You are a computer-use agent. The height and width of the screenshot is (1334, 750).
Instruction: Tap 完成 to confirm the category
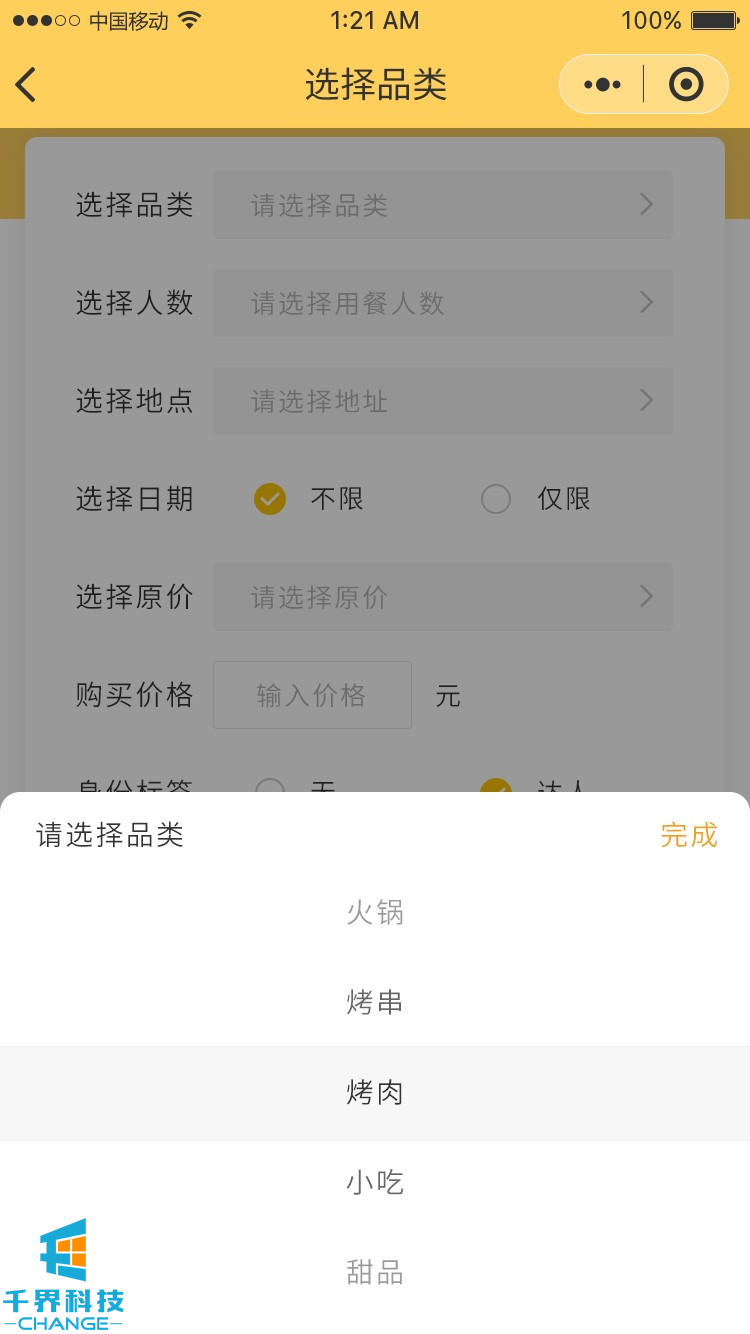688,835
